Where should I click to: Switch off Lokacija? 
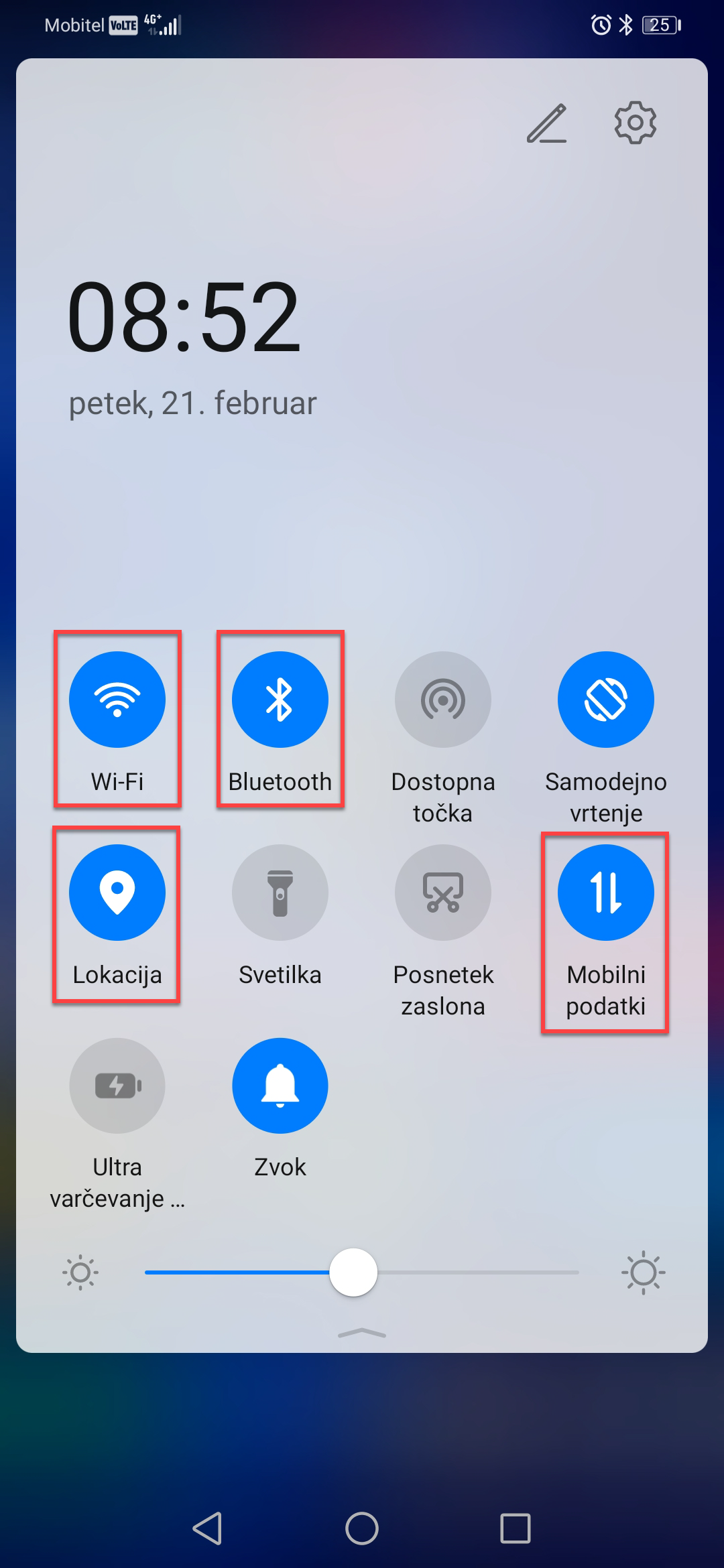point(117,893)
